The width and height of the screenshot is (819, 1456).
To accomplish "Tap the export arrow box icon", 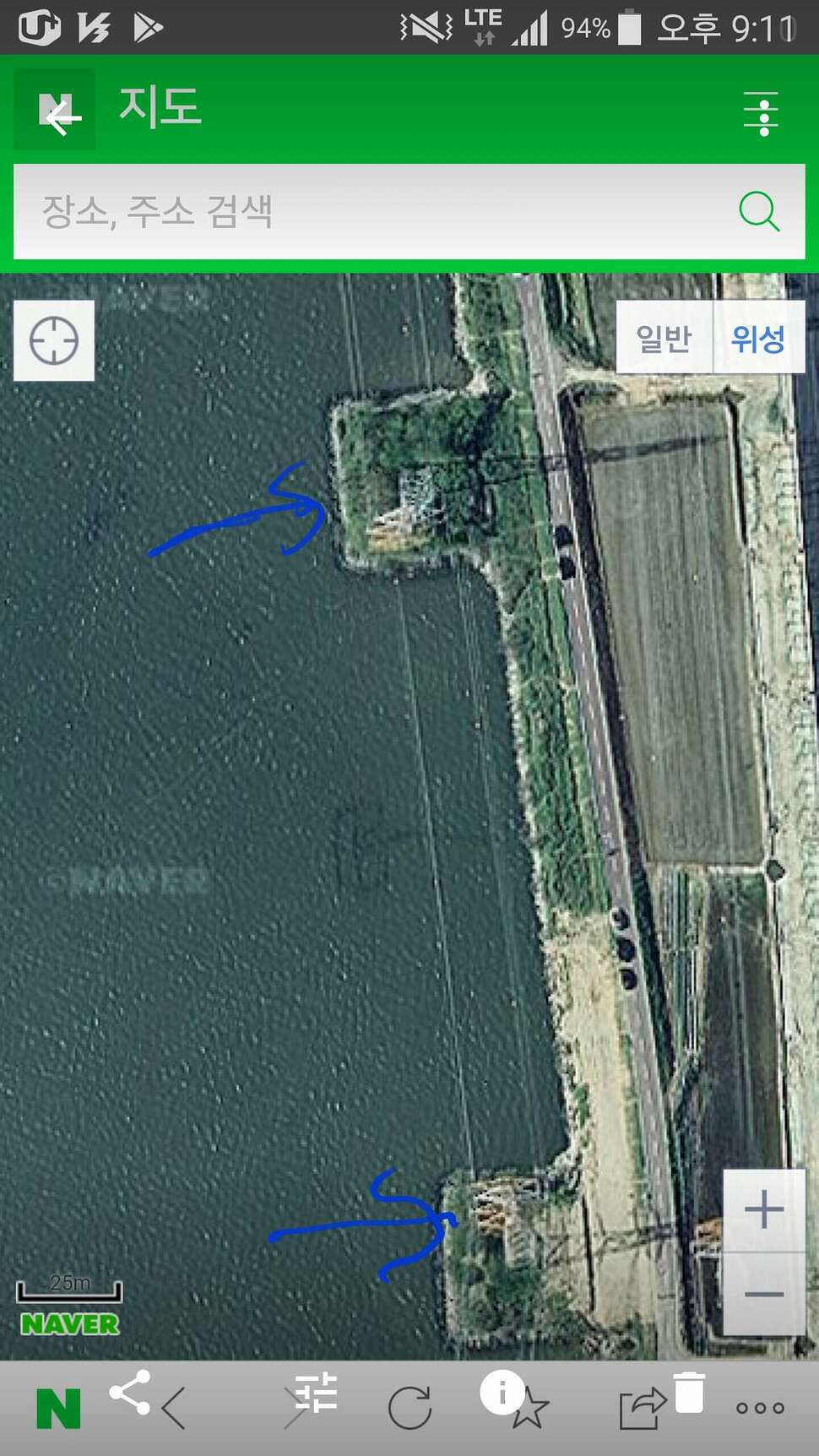I will pos(642,1409).
